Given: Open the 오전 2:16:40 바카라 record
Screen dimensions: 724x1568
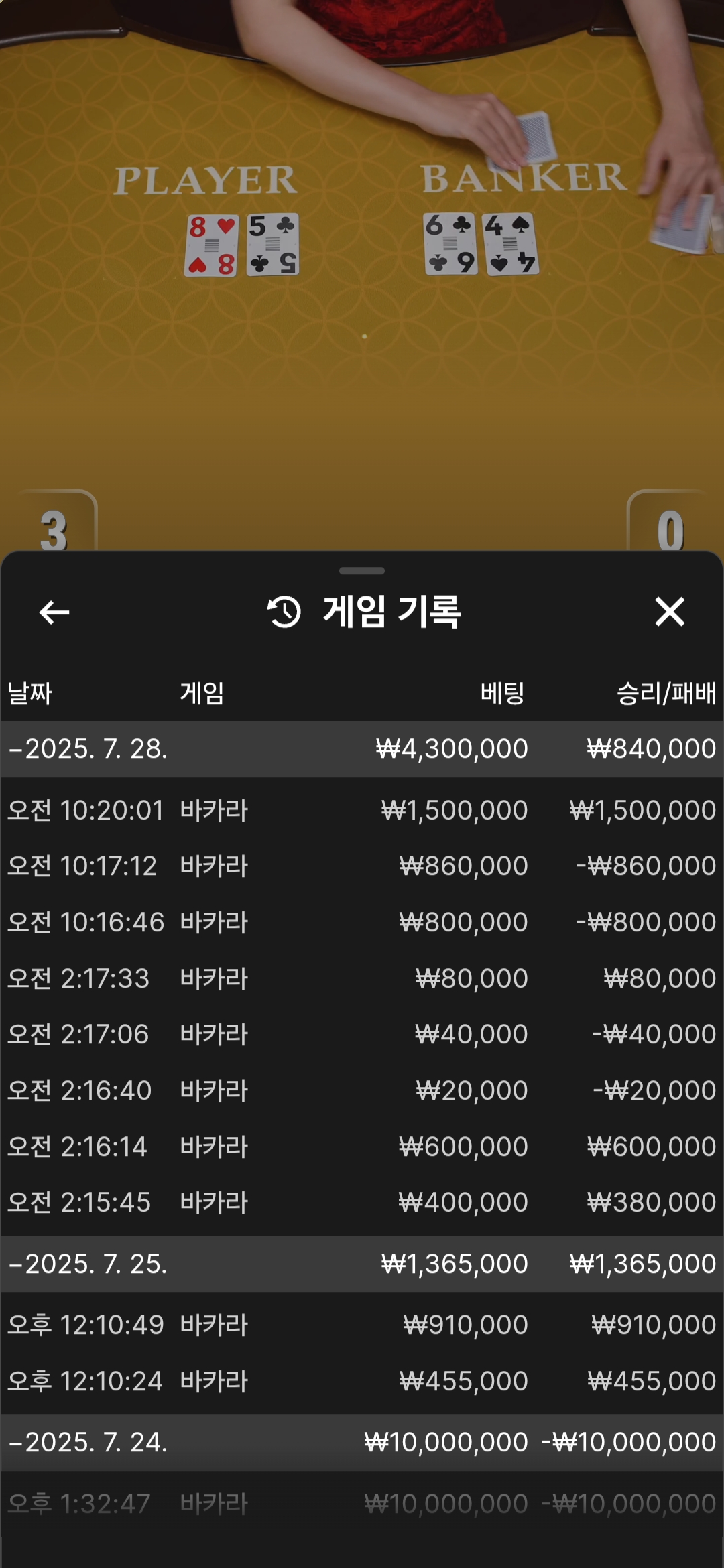Looking at the screenshot, I should (362, 1090).
